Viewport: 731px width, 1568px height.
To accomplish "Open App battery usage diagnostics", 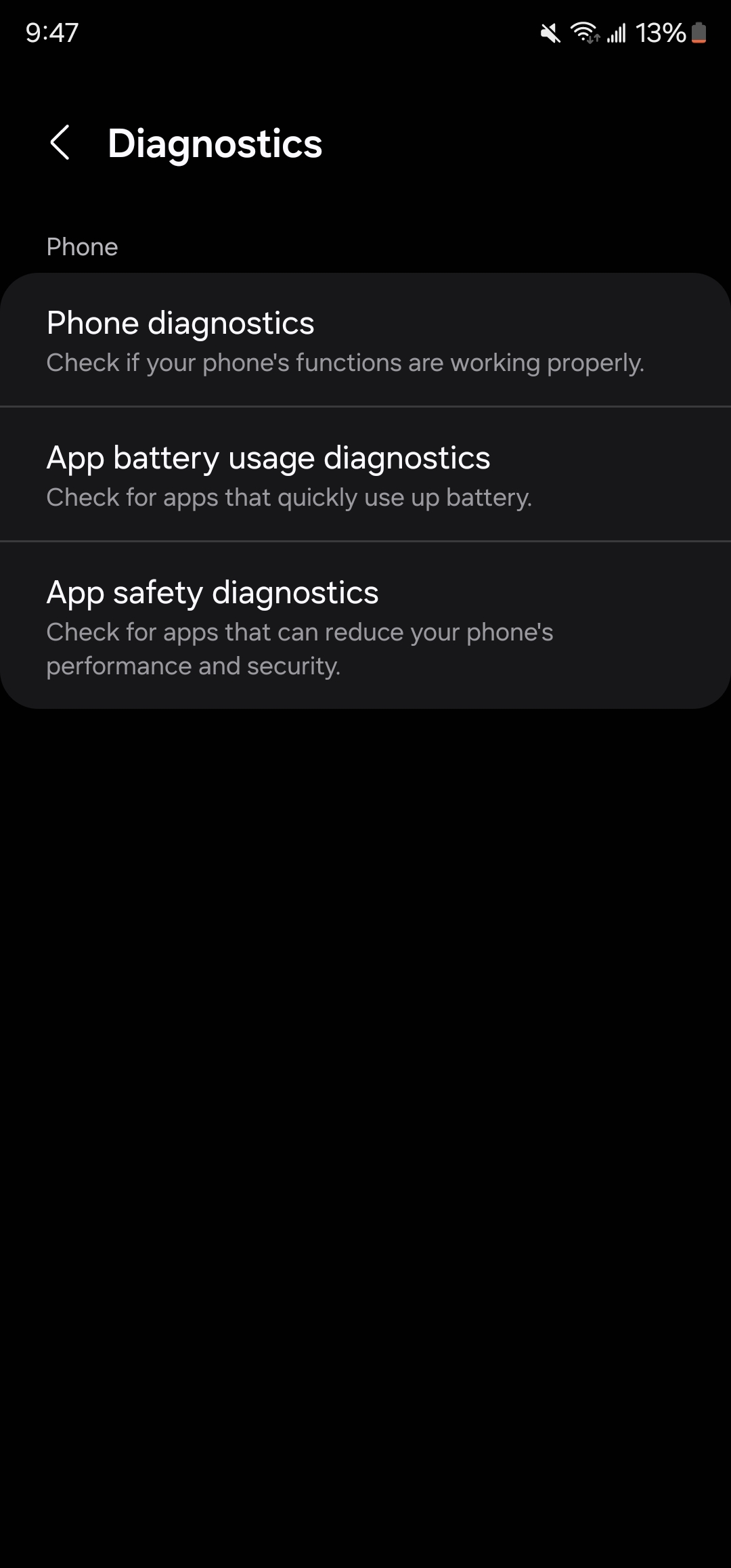I will [x=365, y=475].
